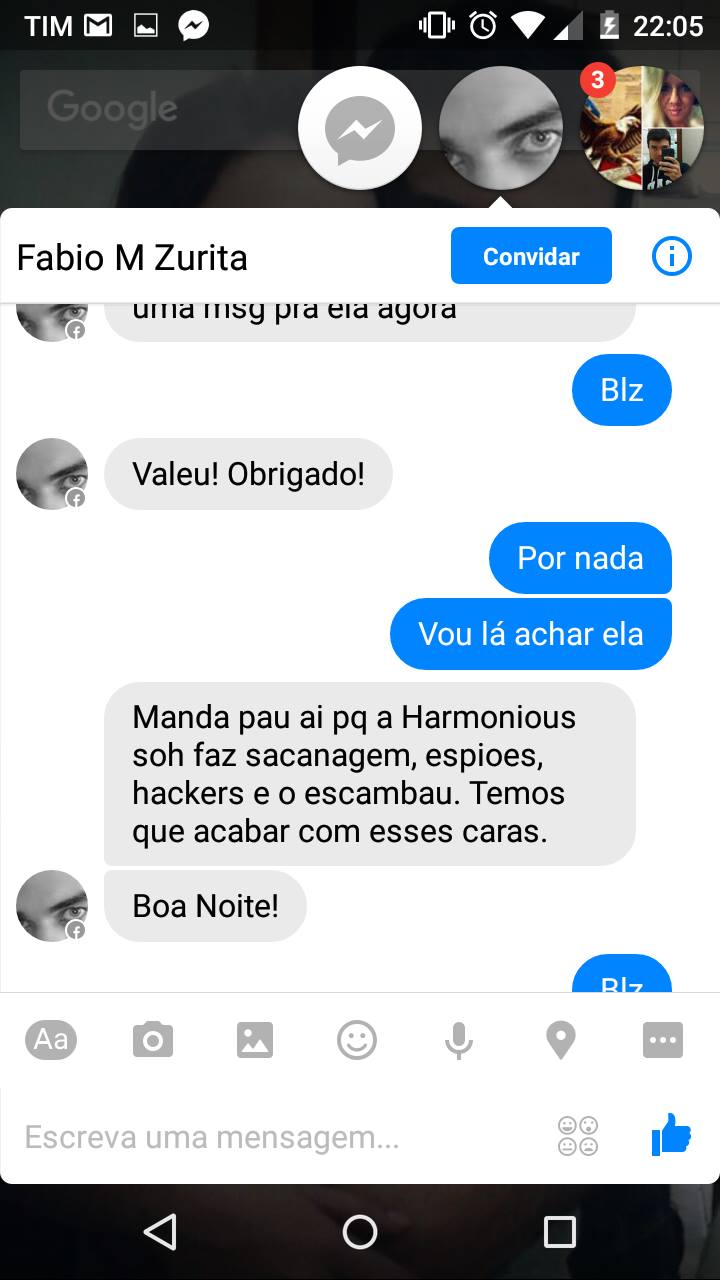
Task: Tap the Convidar button
Action: point(531,256)
